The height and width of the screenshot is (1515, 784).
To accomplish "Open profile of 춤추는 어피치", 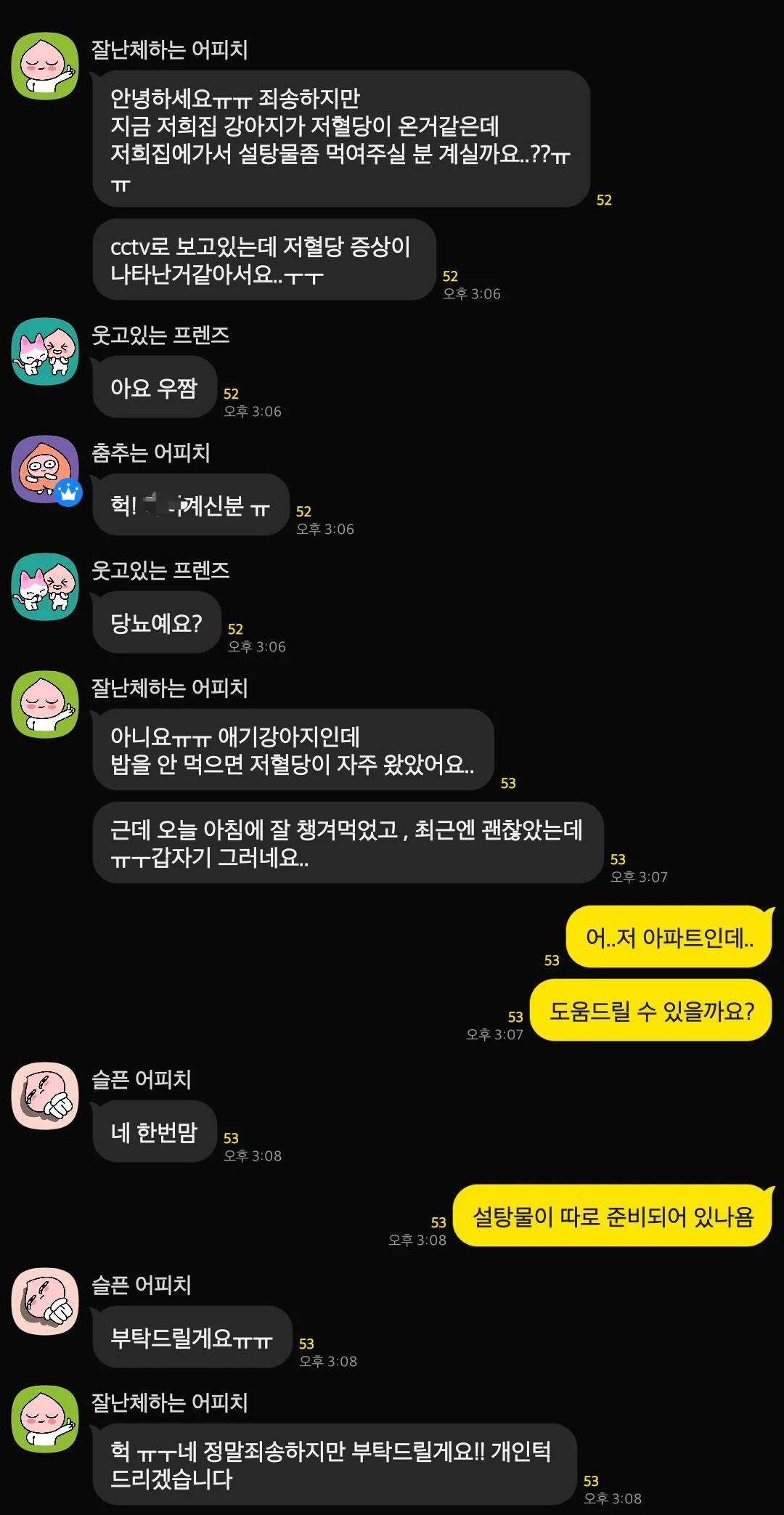I will [x=45, y=470].
